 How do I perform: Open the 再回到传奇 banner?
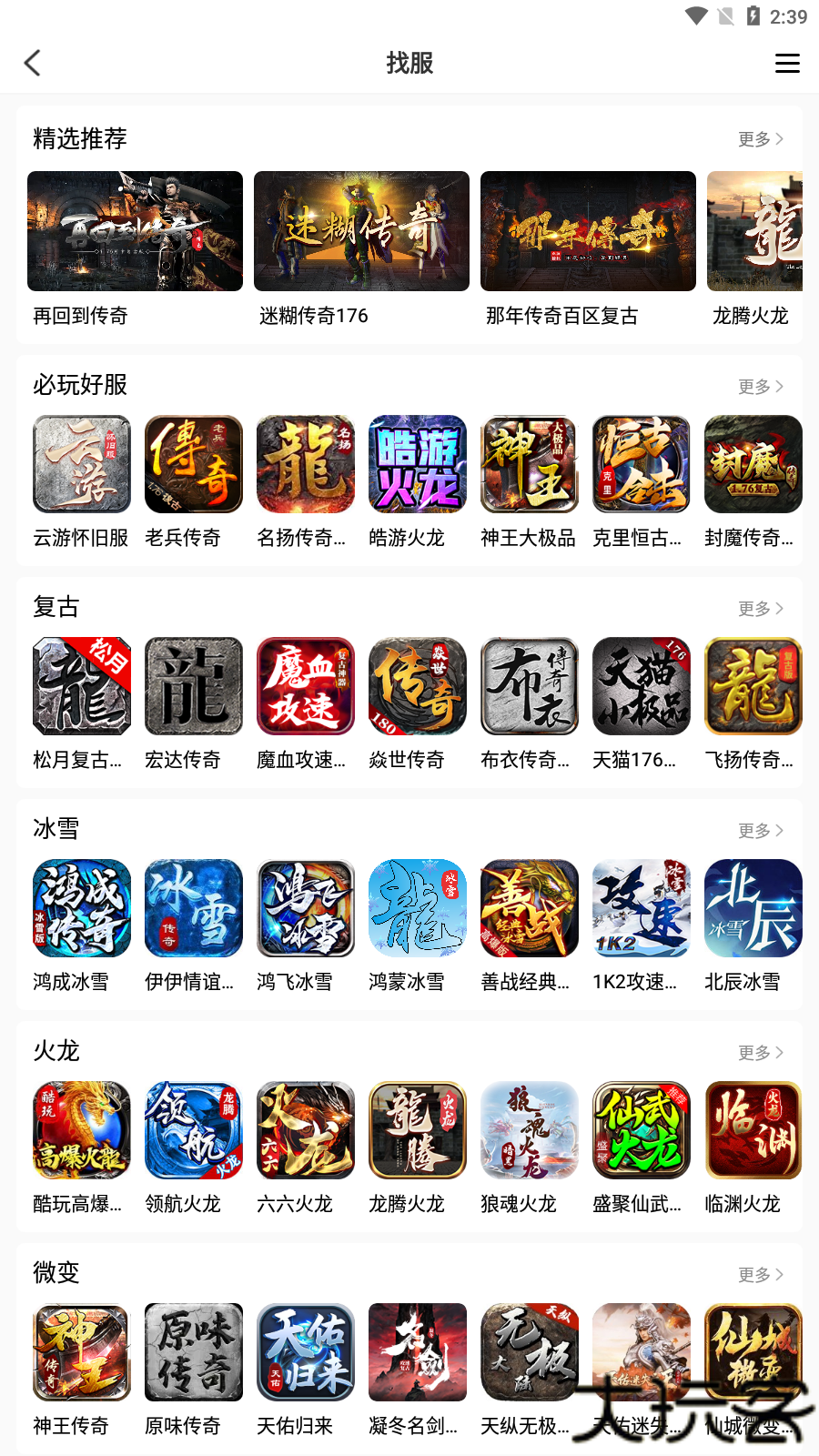click(135, 231)
